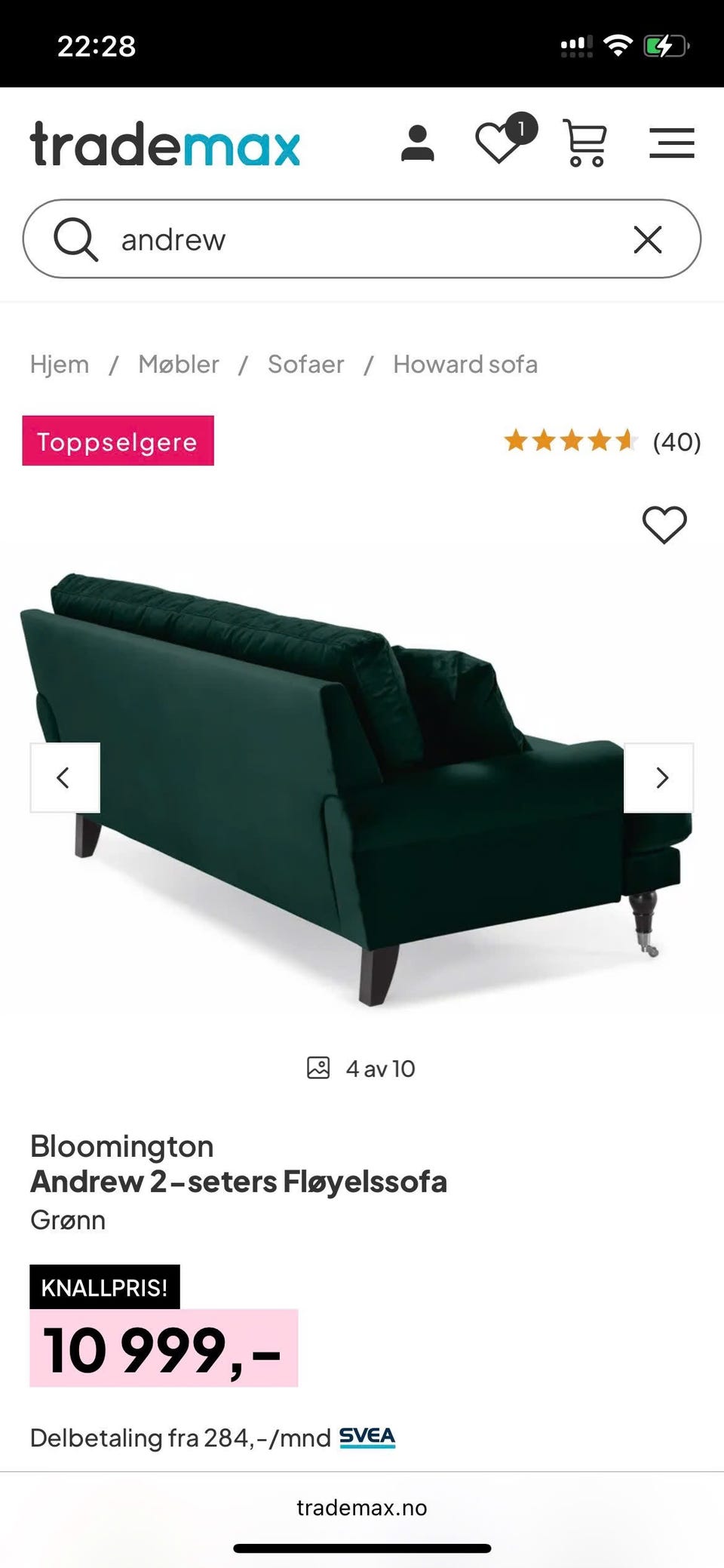Click the fourth star in the rating
The image size is (724, 1568).
pyautogui.click(x=598, y=441)
